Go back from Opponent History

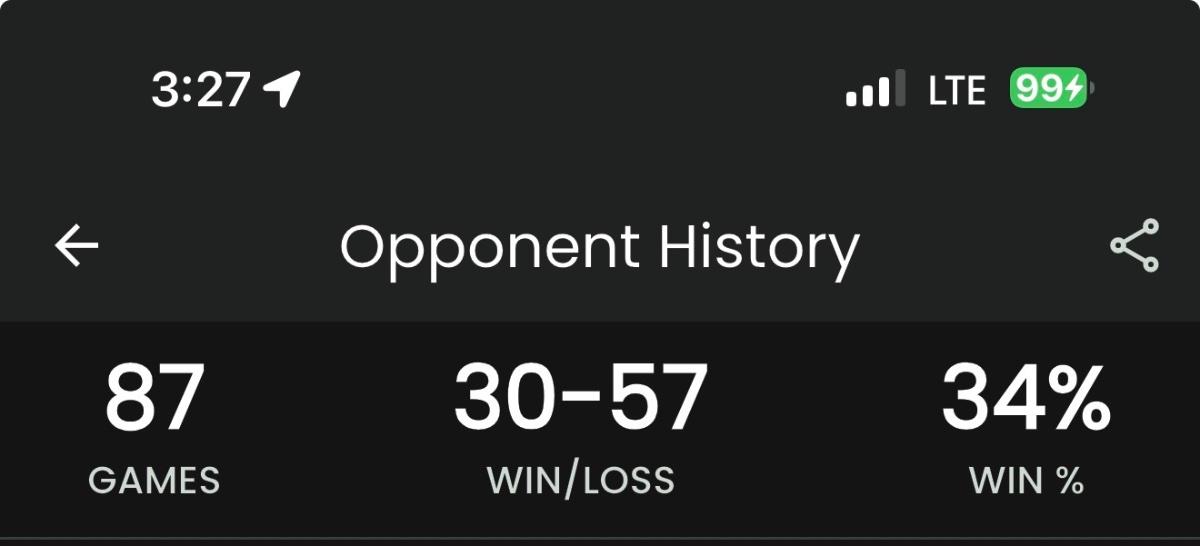(77, 245)
